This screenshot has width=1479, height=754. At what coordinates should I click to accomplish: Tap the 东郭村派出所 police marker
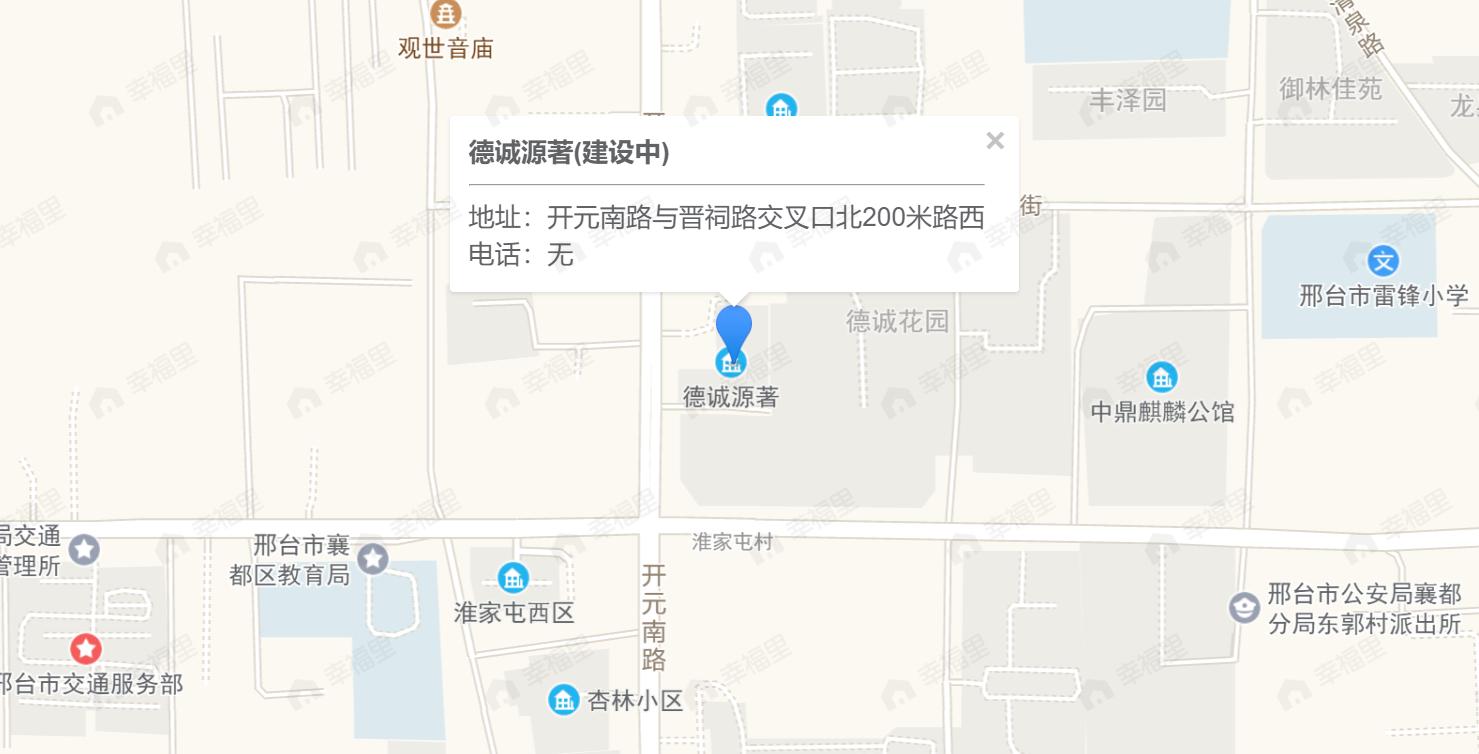coord(1244,607)
